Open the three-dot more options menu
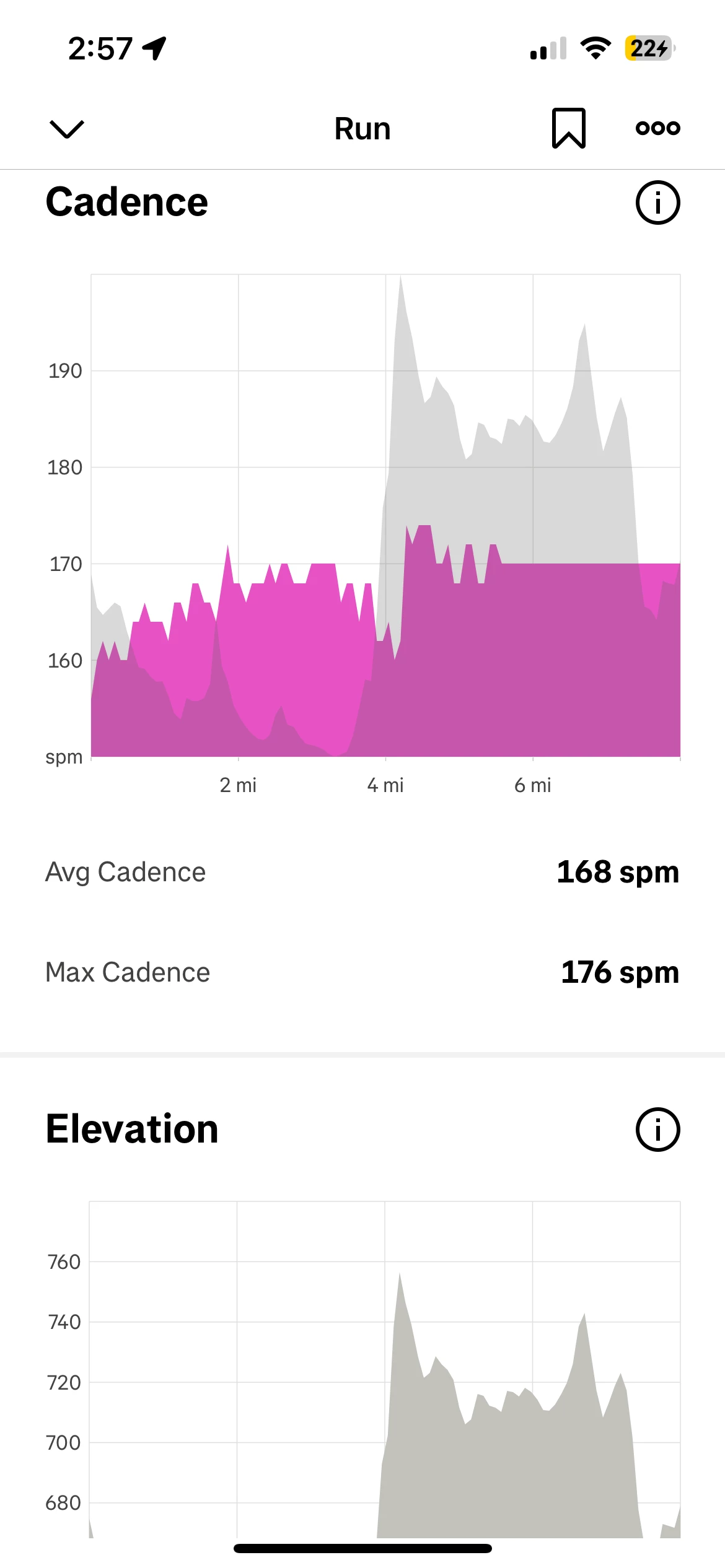The height and width of the screenshot is (1568, 725). click(x=657, y=128)
